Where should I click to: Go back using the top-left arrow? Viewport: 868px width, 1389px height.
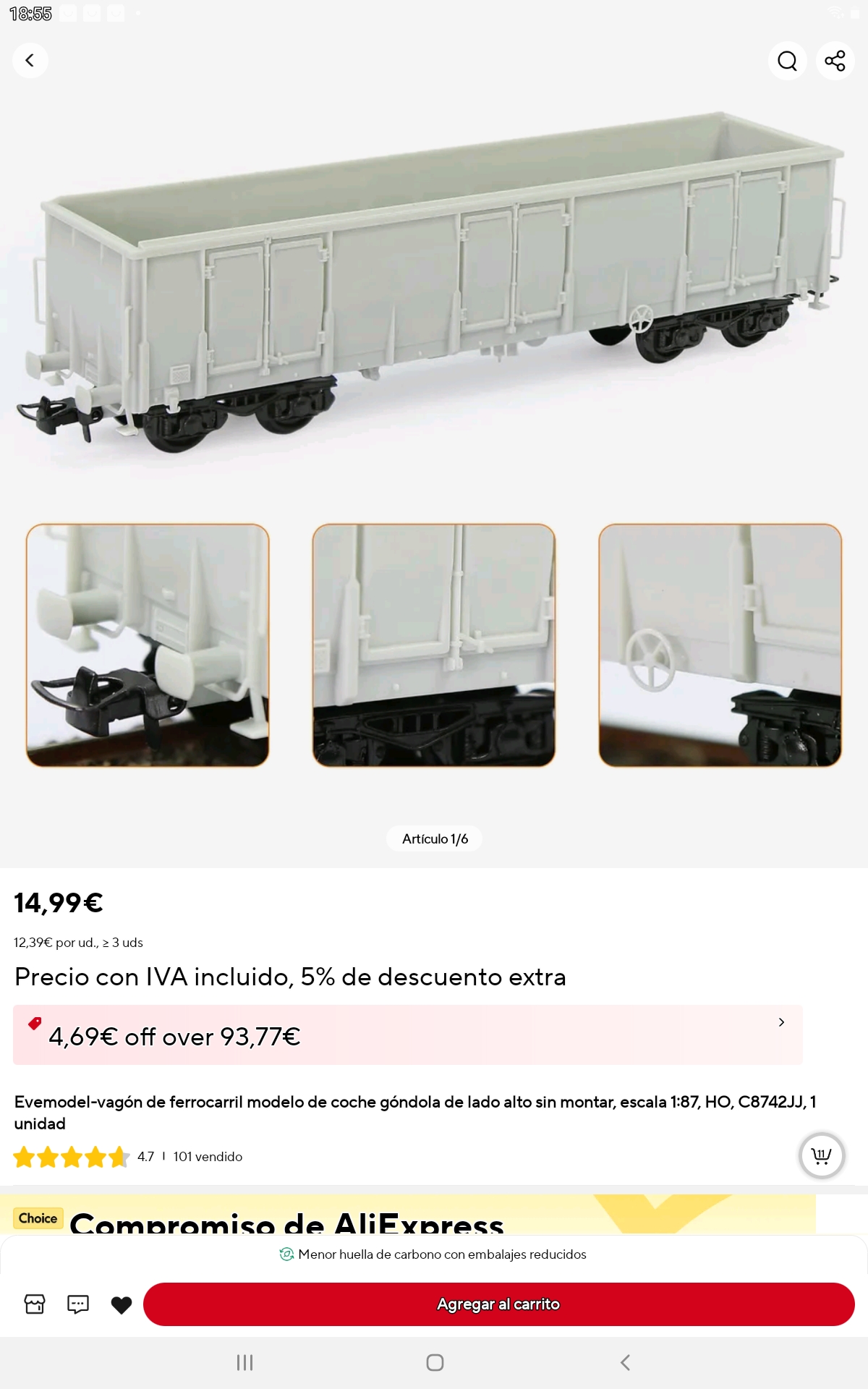(30, 61)
